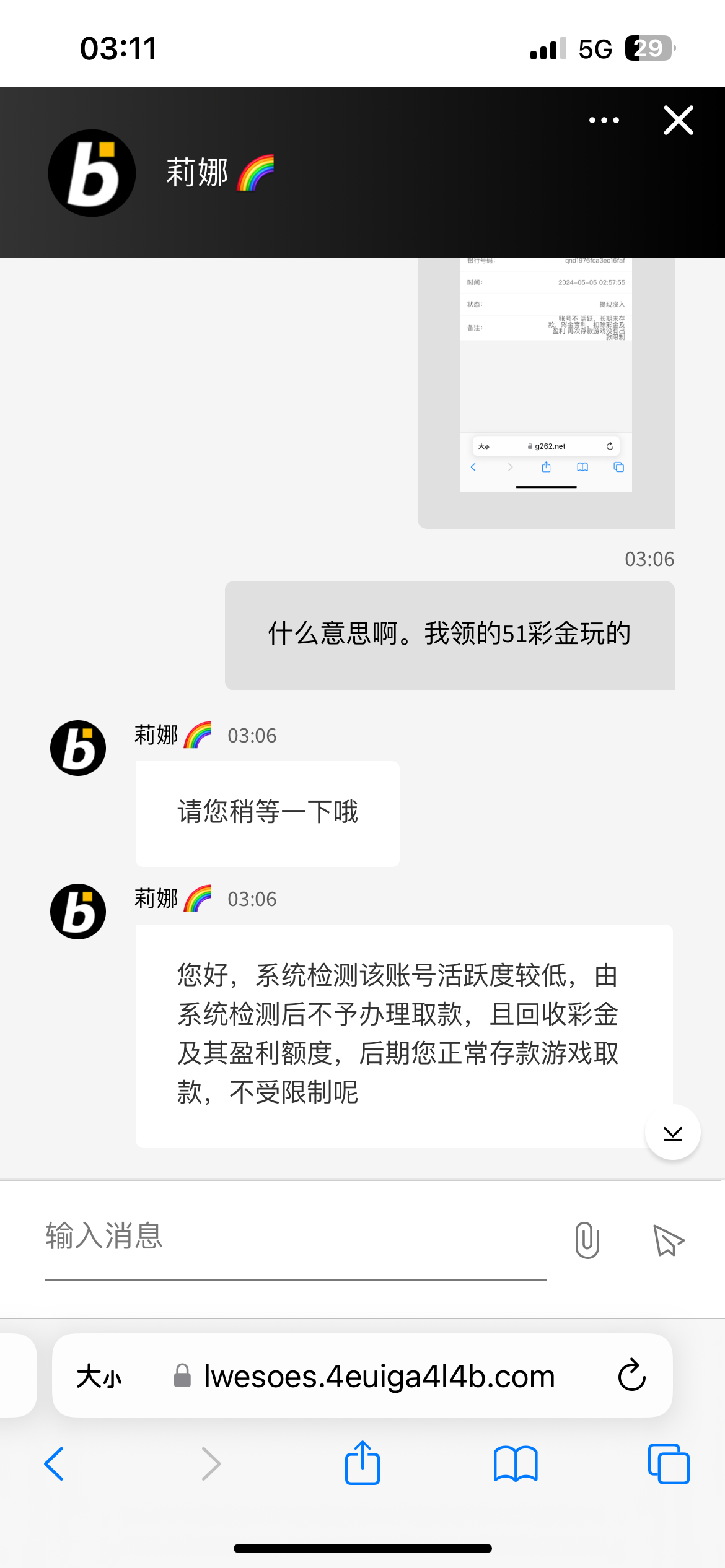Jump to the latest message arrow
Viewport: 725px width, 1568px height.
pyautogui.click(x=672, y=1133)
